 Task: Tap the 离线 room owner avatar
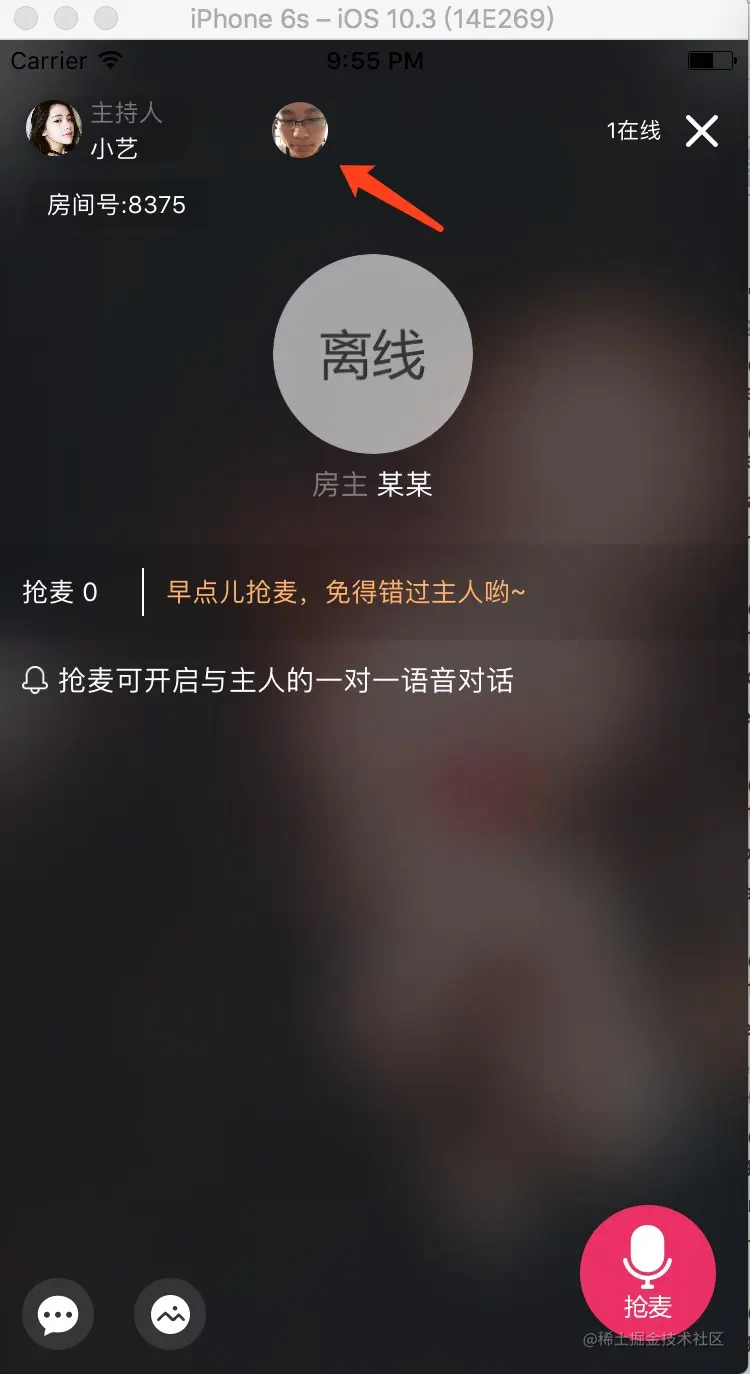point(372,354)
